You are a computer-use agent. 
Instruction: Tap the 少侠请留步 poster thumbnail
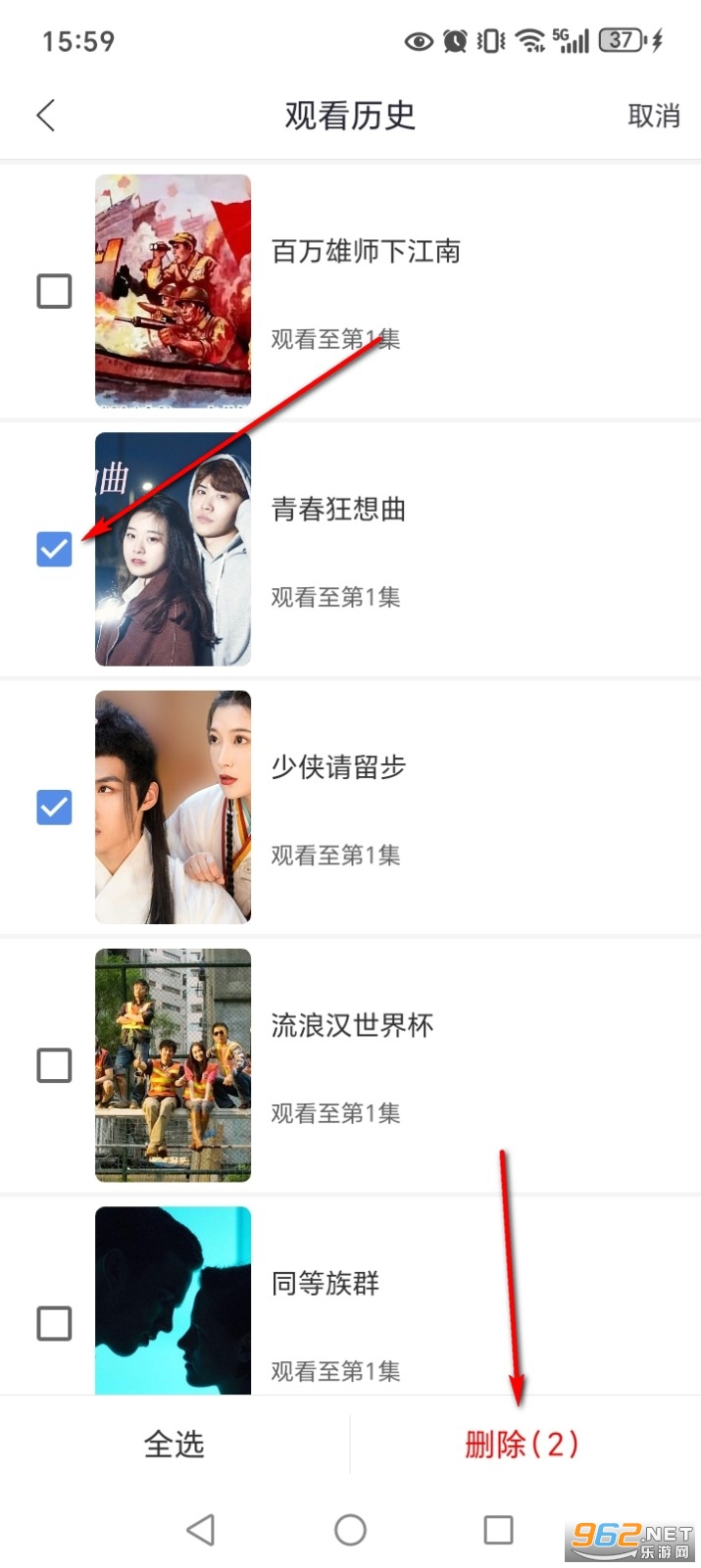(173, 808)
